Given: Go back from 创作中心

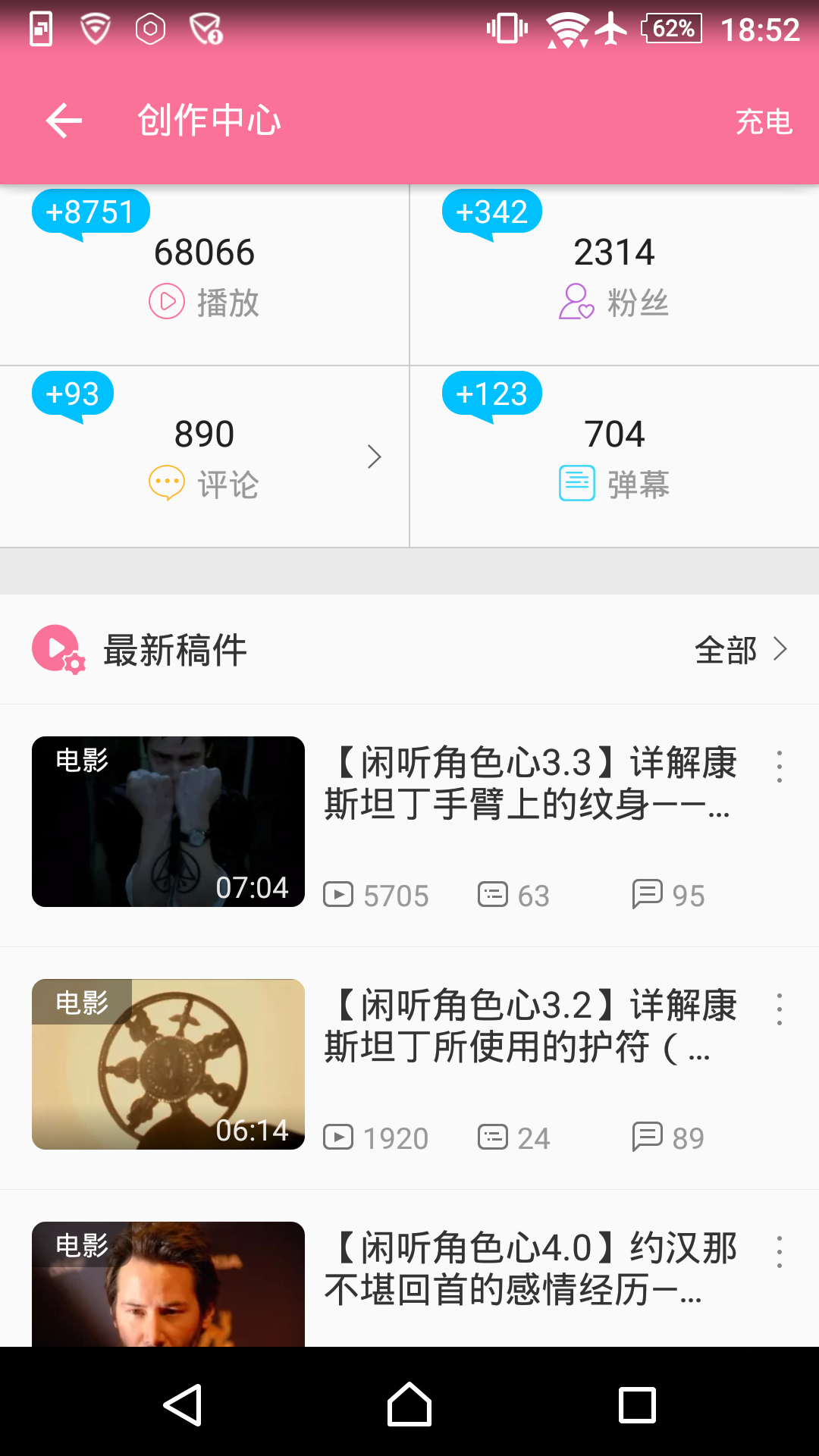Looking at the screenshot, I should pos(64,121).
